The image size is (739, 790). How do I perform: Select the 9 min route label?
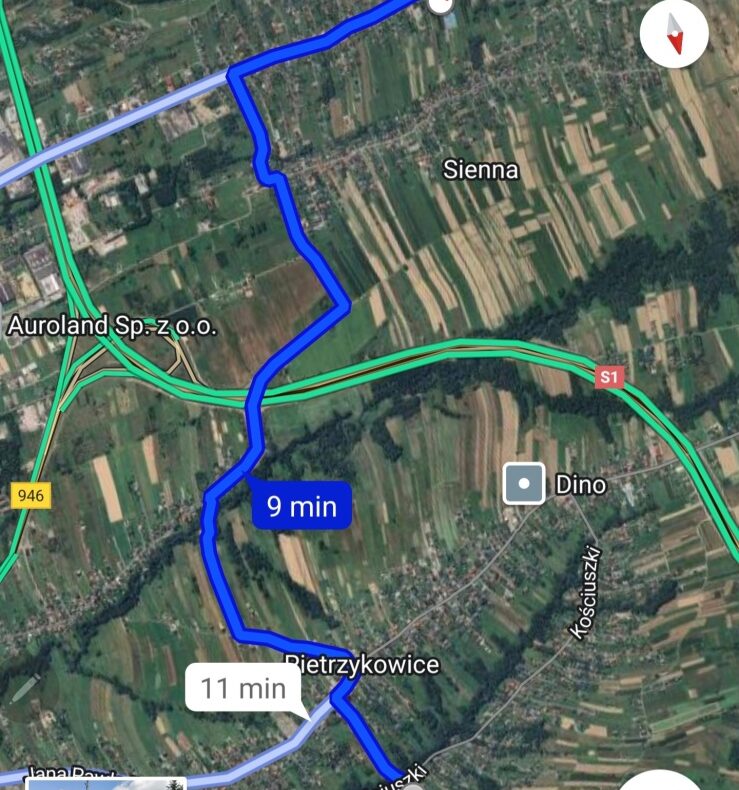click(301, 506)
